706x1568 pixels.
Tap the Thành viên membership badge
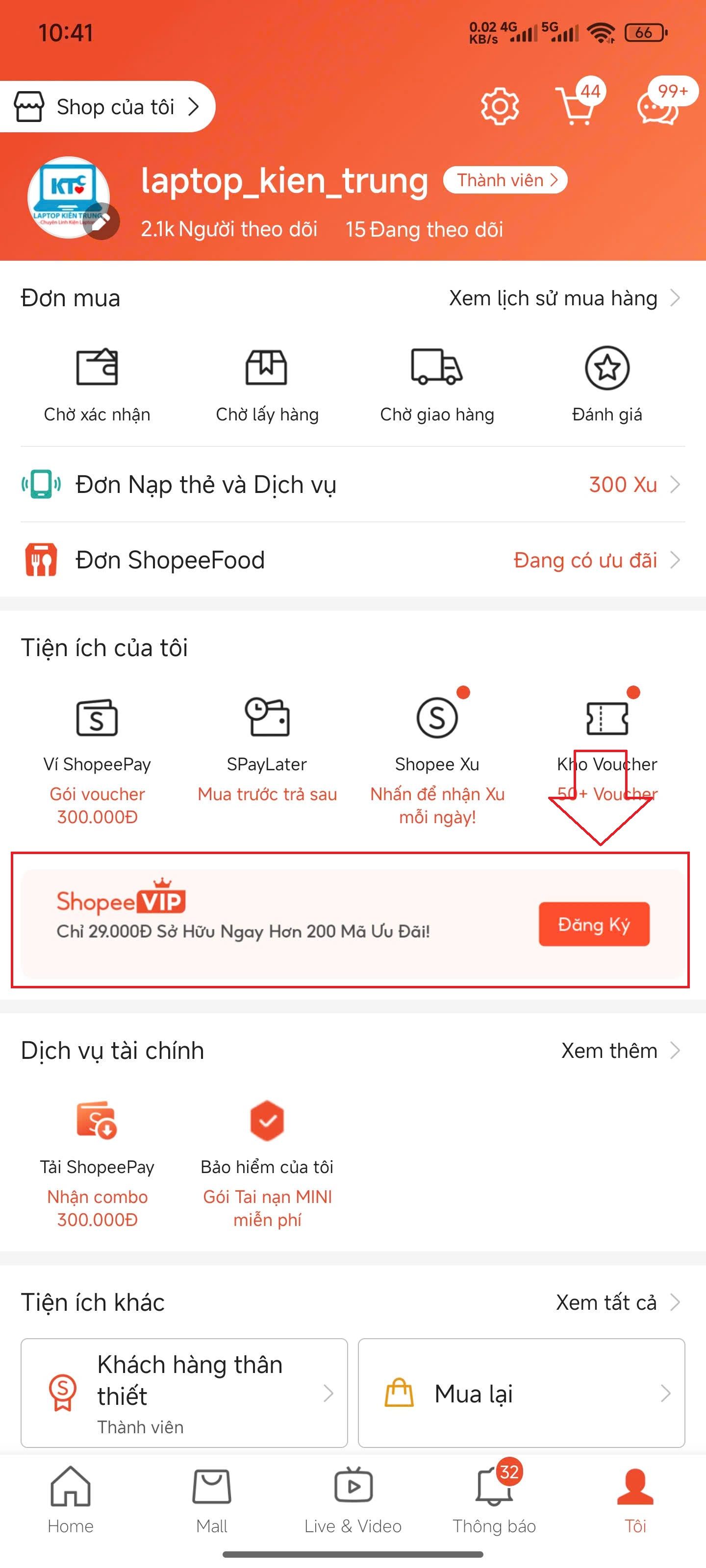click(x=505, y=180)
